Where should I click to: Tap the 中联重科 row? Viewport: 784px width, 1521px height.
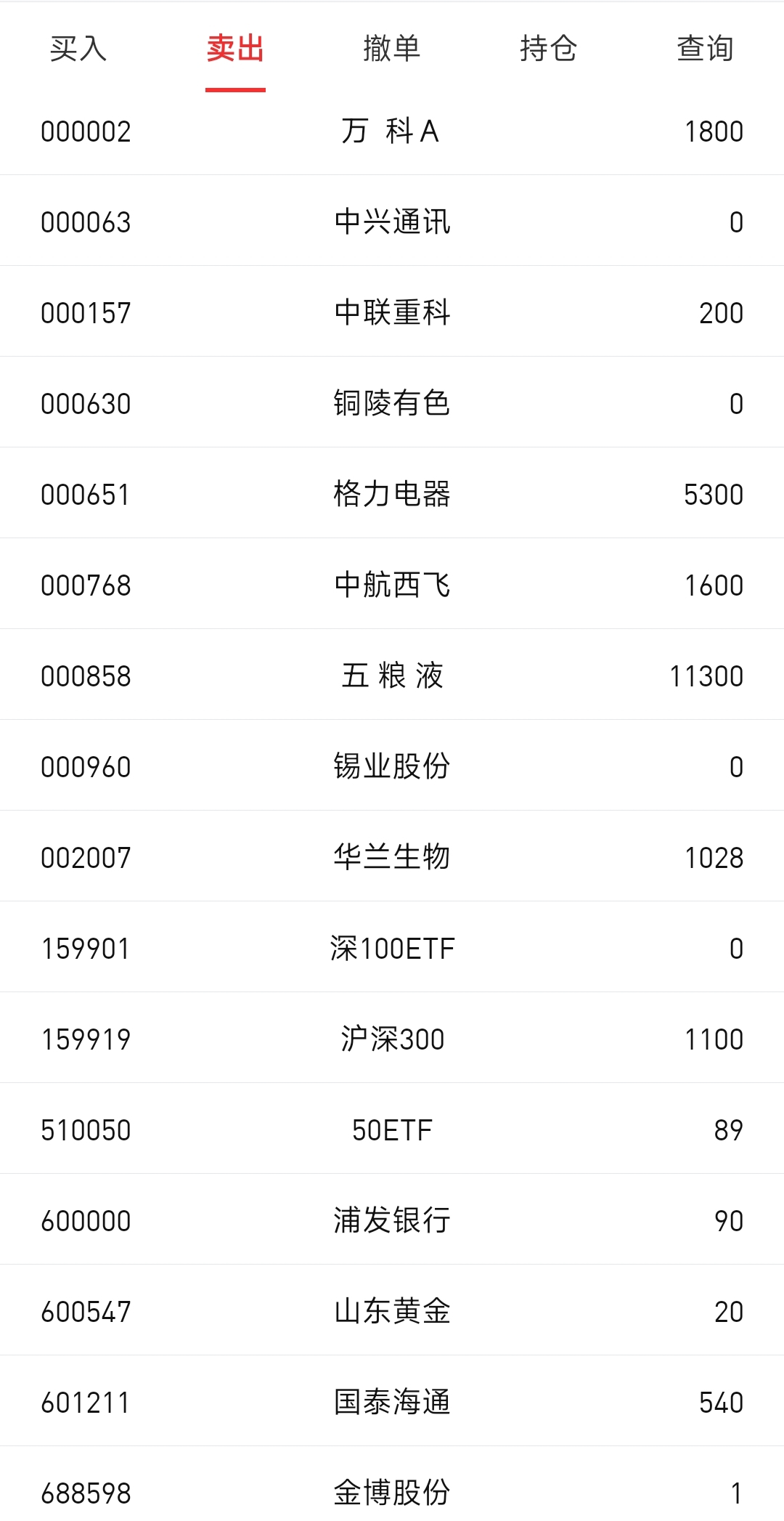(x=392, y=313)
